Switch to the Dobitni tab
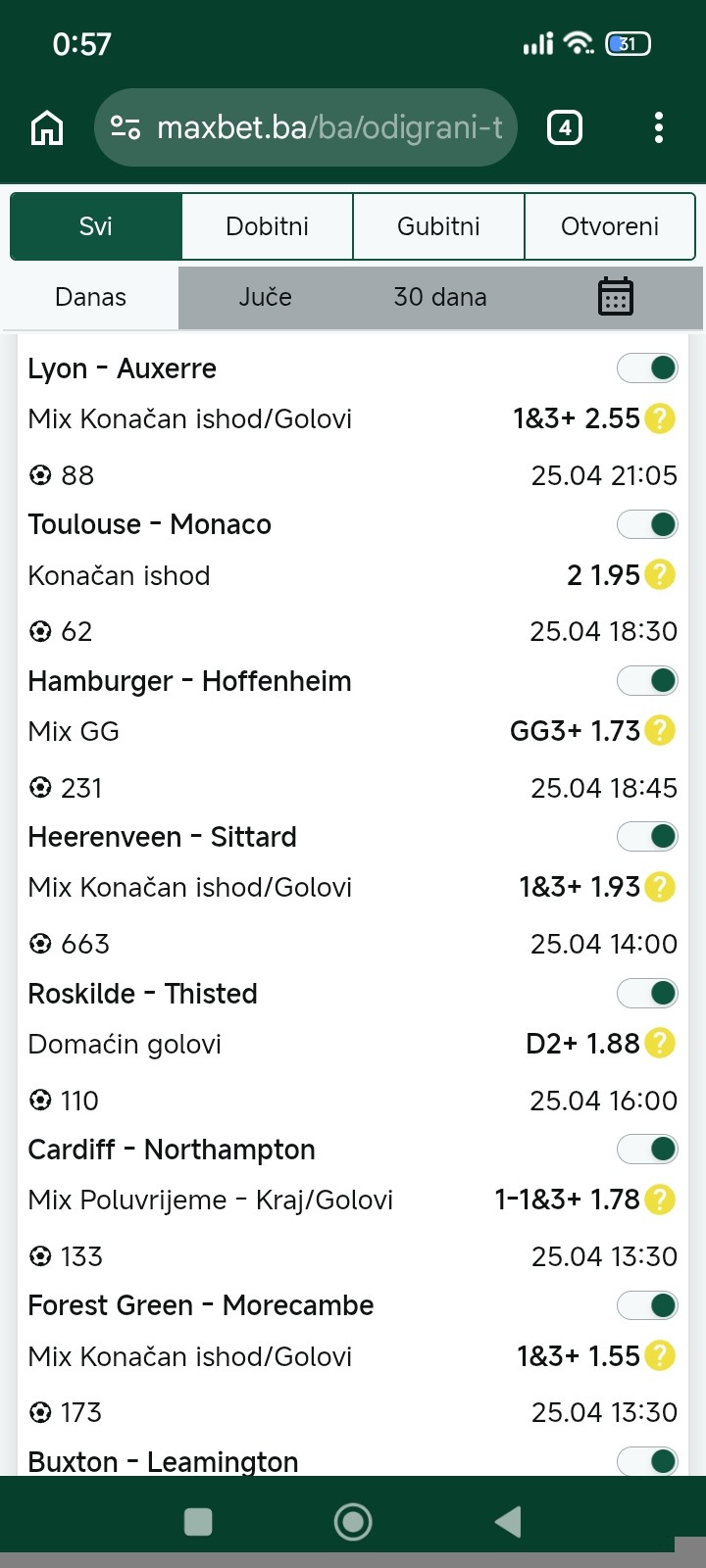The height and width of the screenshot is (1568, 706). click(x=267, y=226)
